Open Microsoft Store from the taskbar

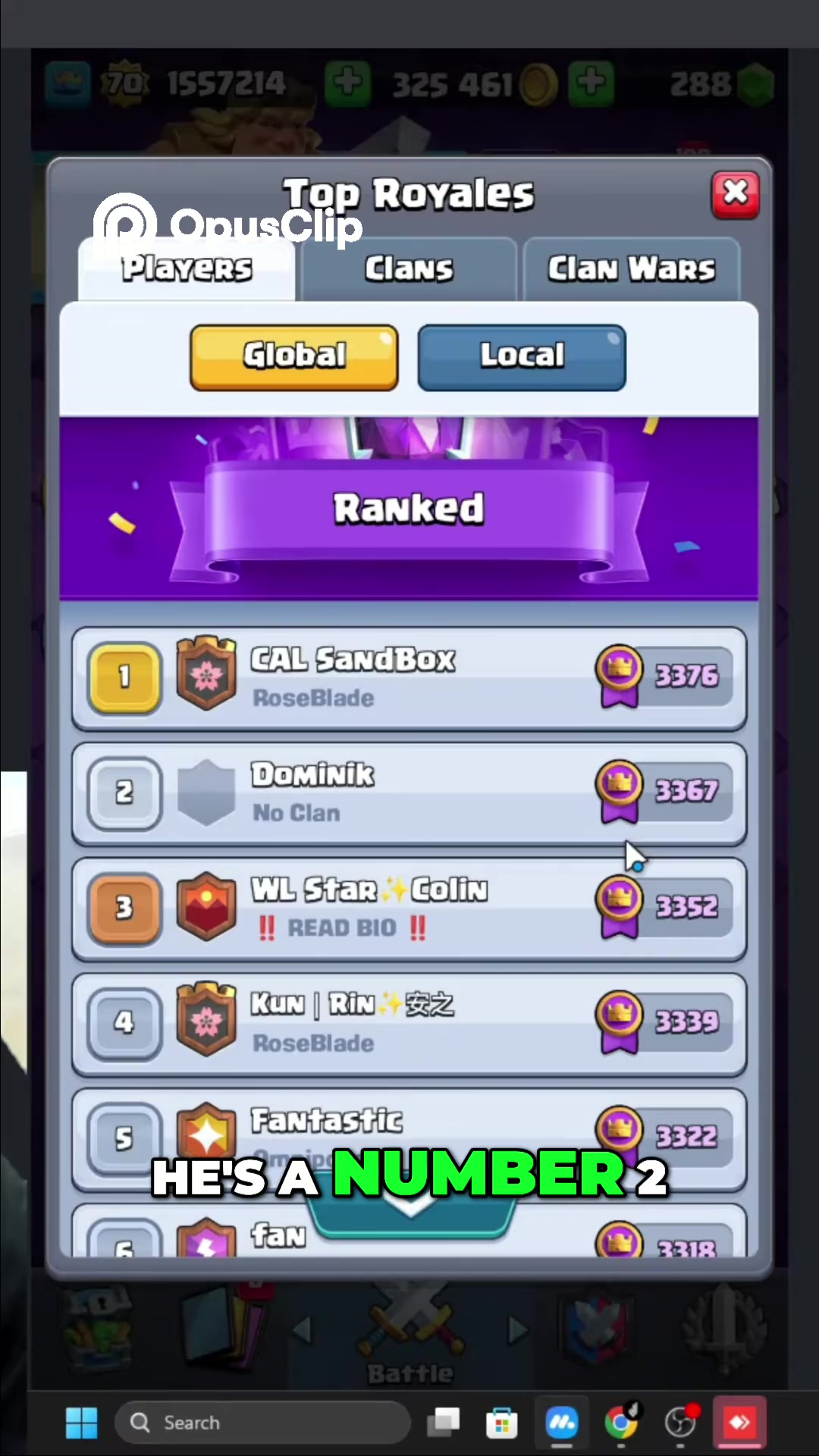coord(501,1423)
